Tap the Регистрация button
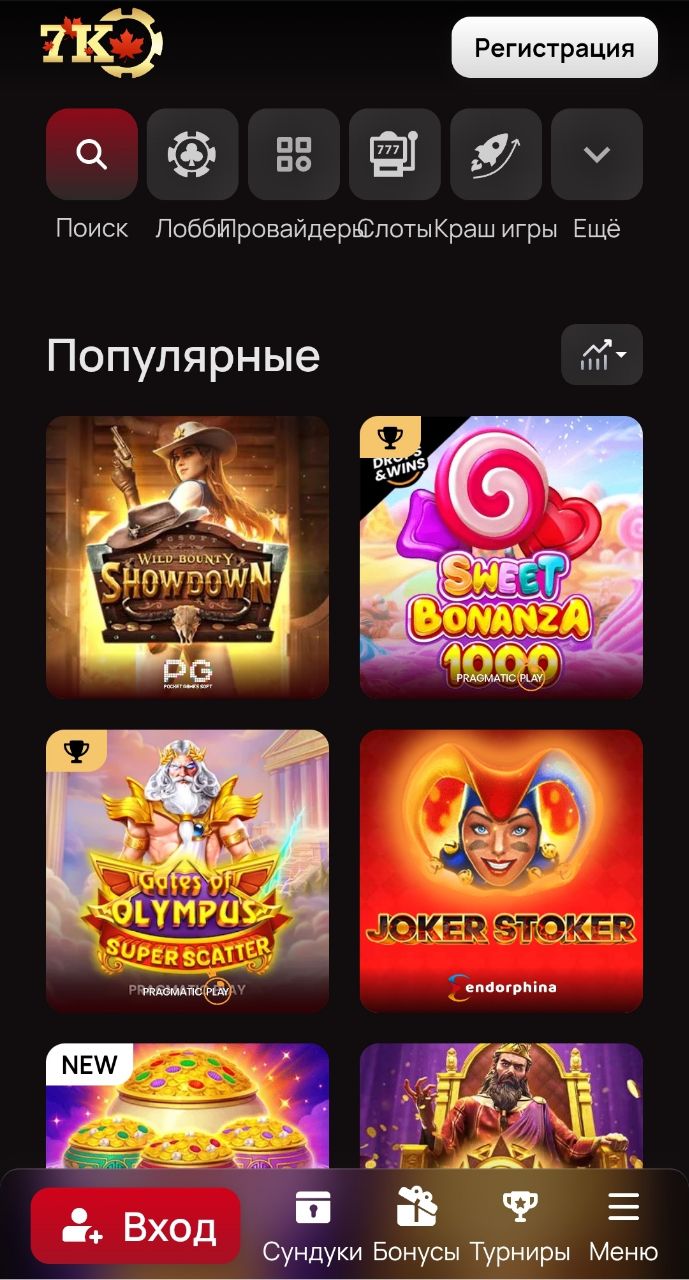The width and height of the screenshot is (689, 1280). click(x=554, y=47)
